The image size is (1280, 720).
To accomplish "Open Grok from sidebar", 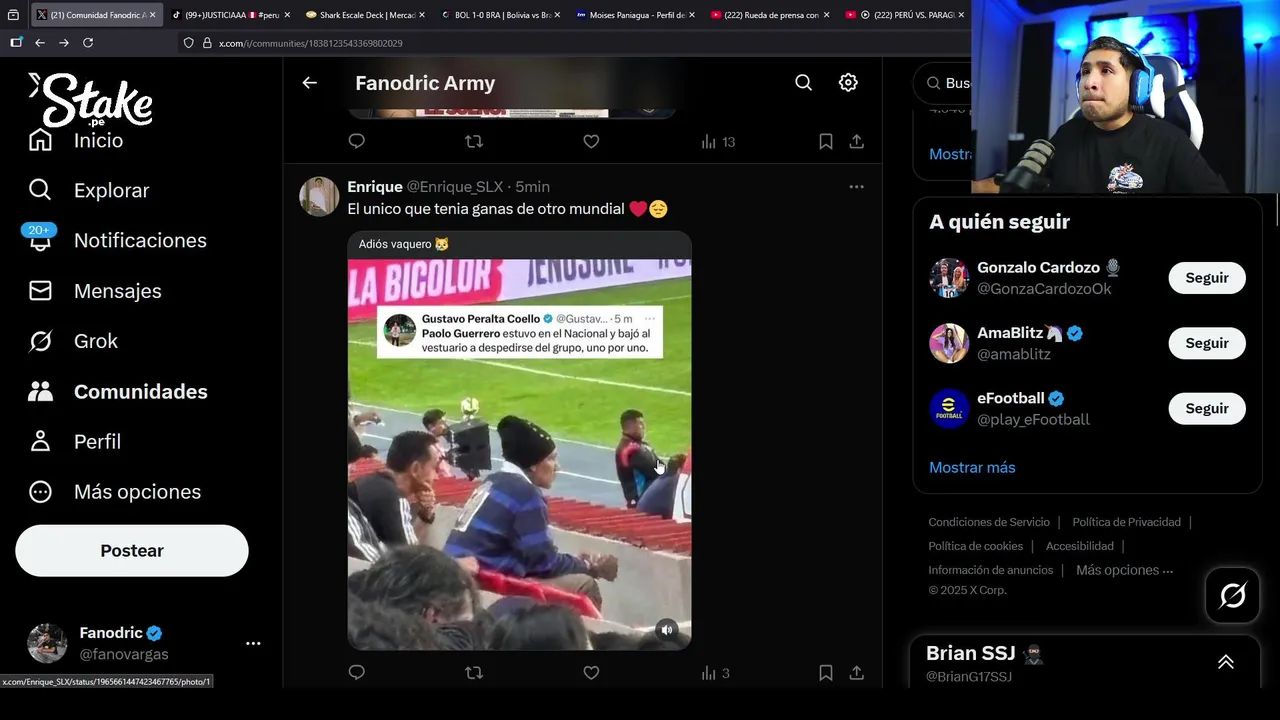I will click(x=95, y=341).
